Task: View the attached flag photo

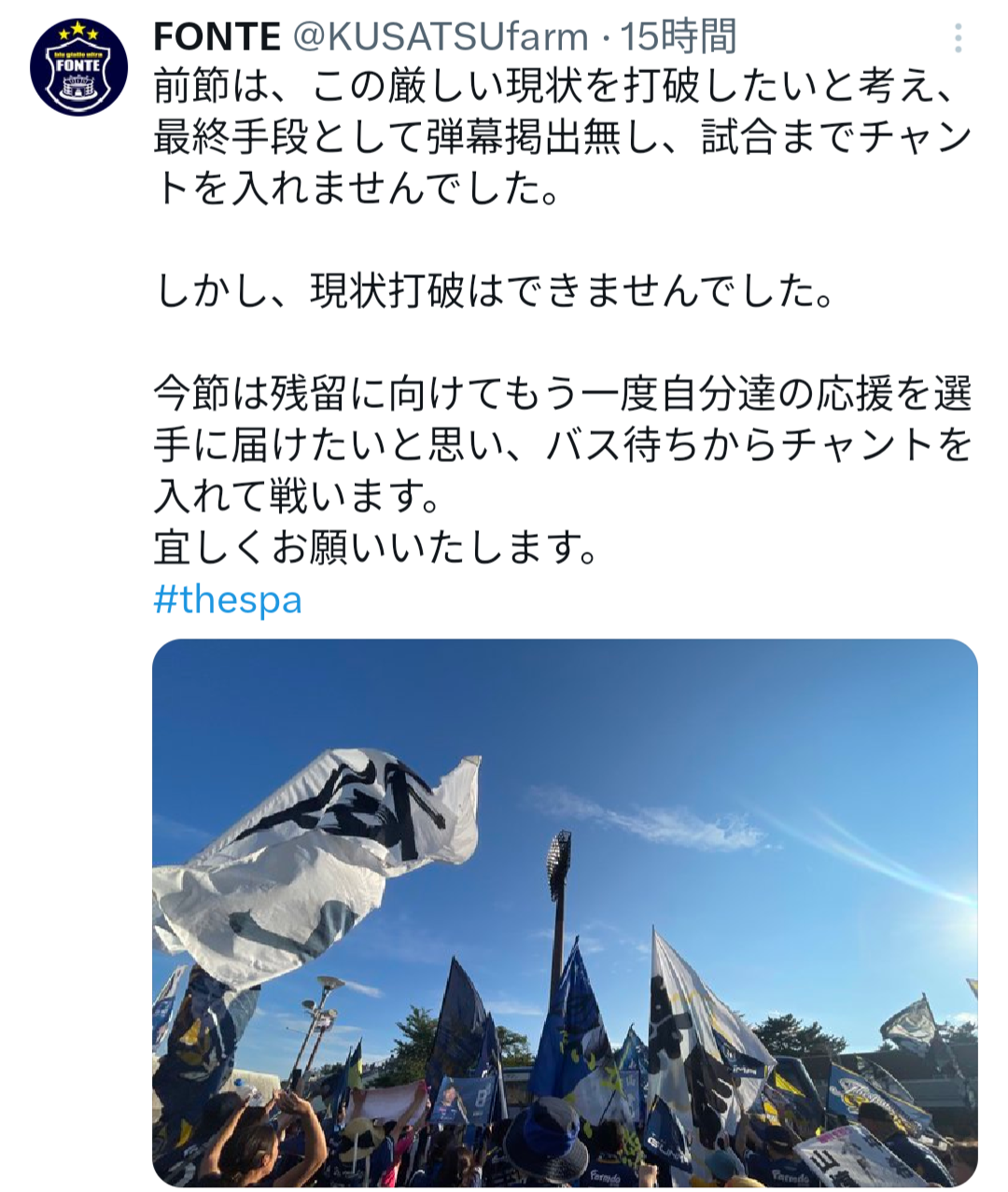Action: coord(565,910)
